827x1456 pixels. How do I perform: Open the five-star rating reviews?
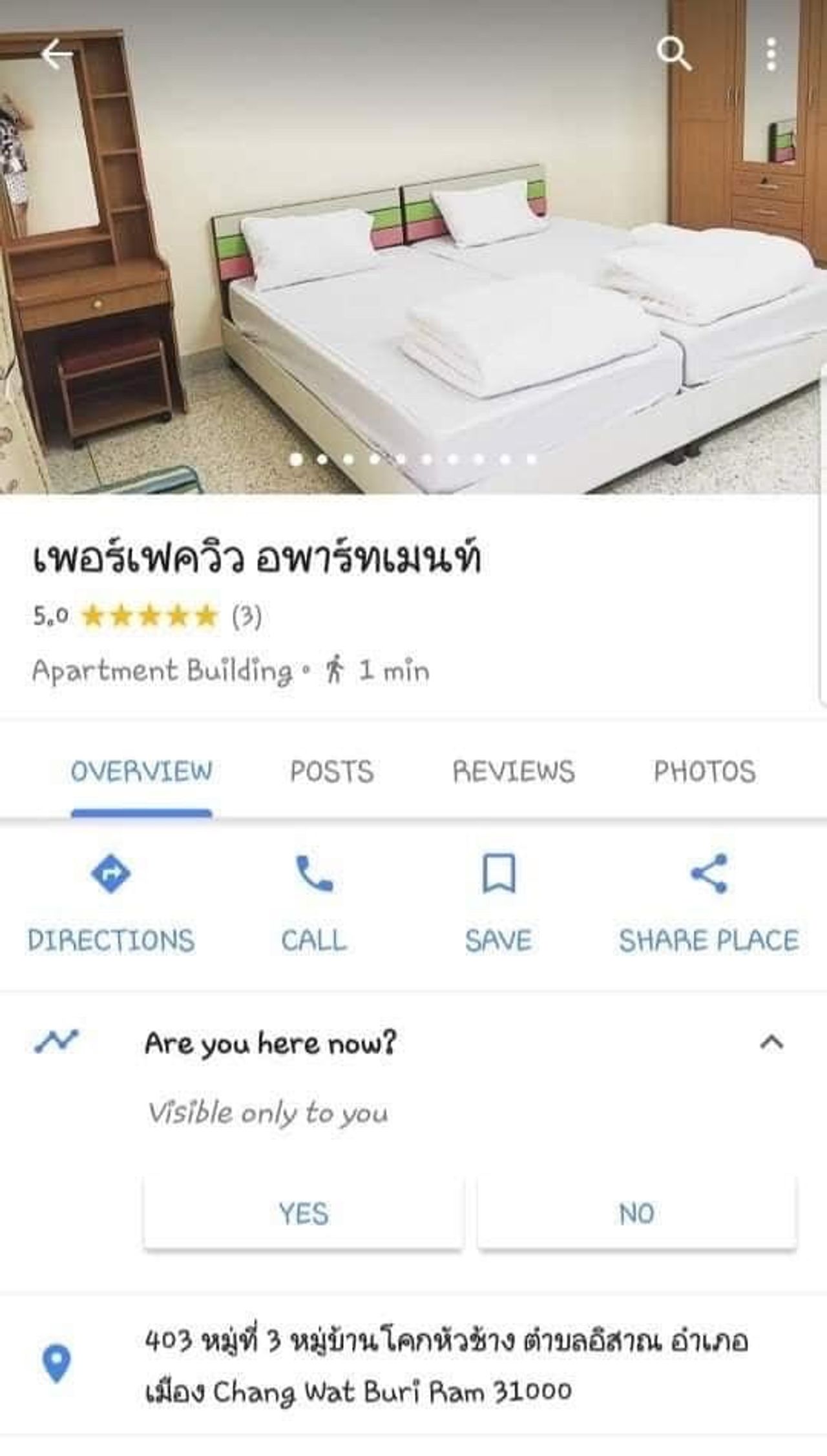pyautogui.click(x=149, y=616)
